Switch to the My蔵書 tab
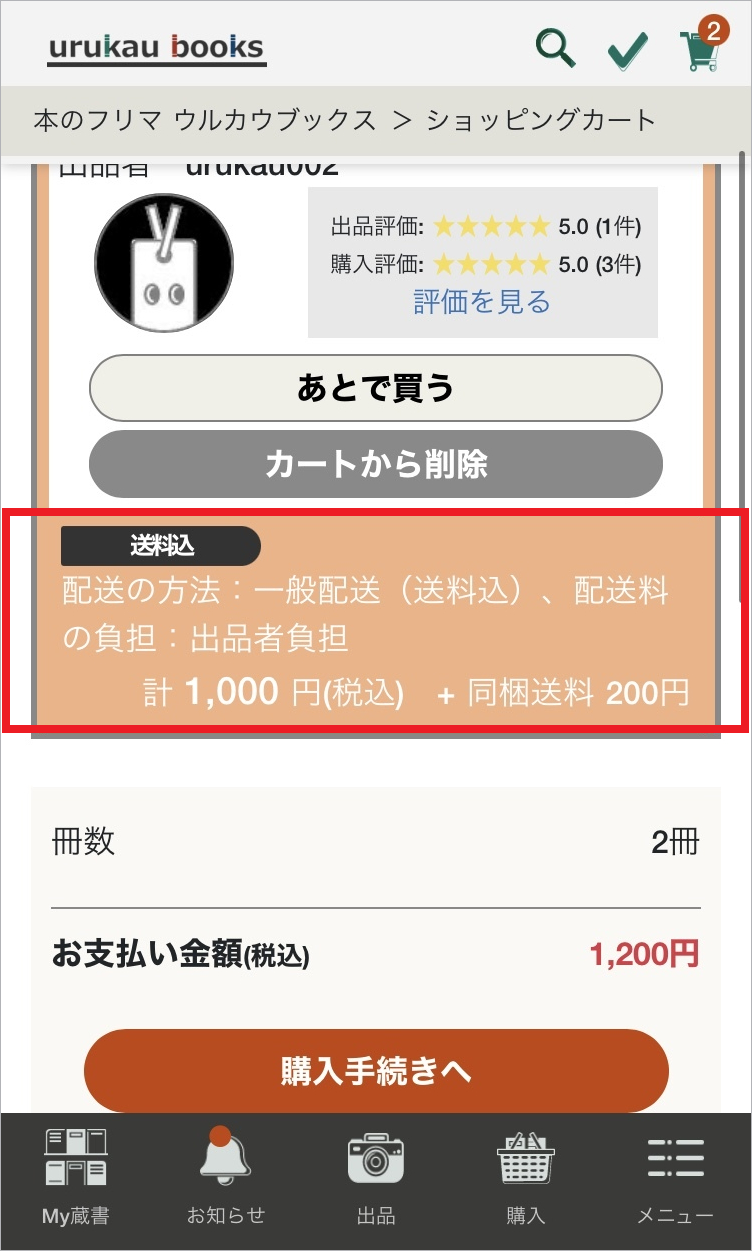Image resolution: width=752 pixels, height=1251 pixels. pos(76,1177)
